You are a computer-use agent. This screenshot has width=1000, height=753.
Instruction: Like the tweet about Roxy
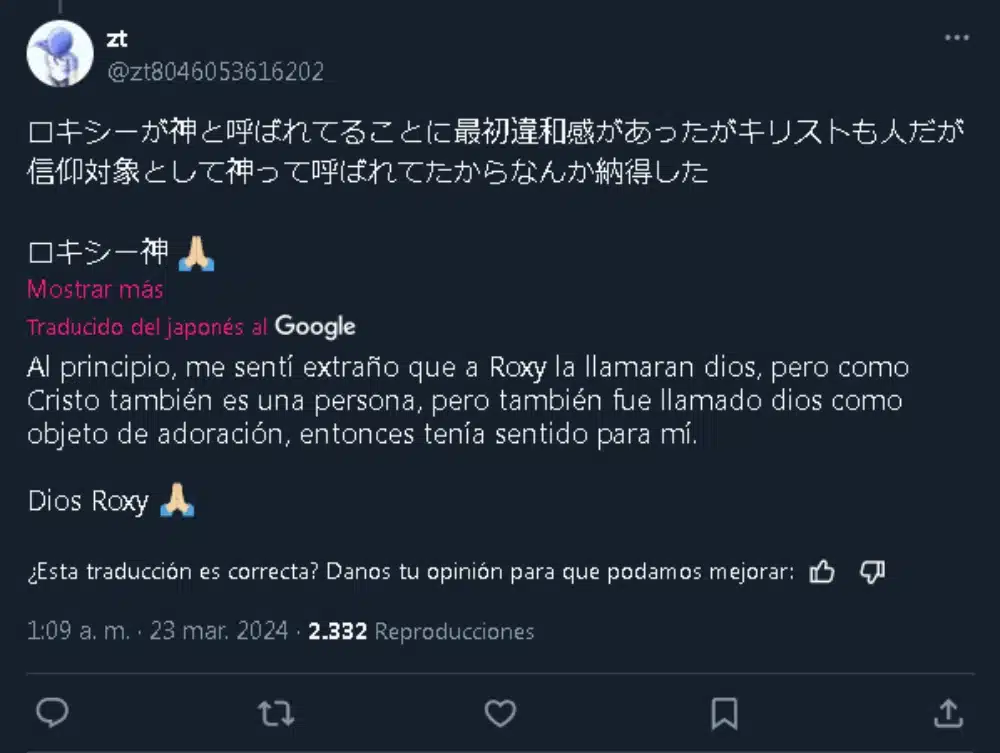pos(500,712)
